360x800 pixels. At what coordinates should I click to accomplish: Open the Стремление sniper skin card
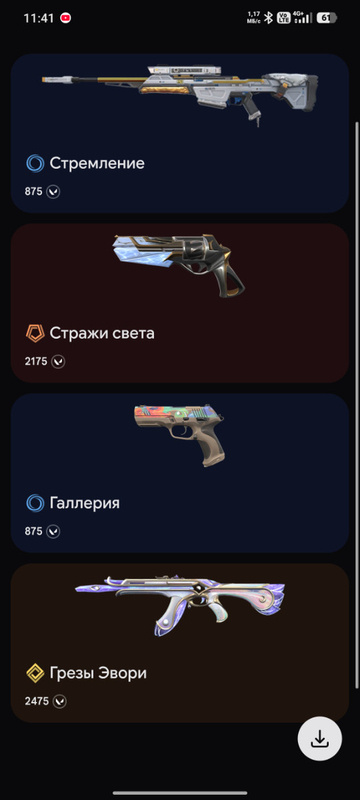pos(179,133)
